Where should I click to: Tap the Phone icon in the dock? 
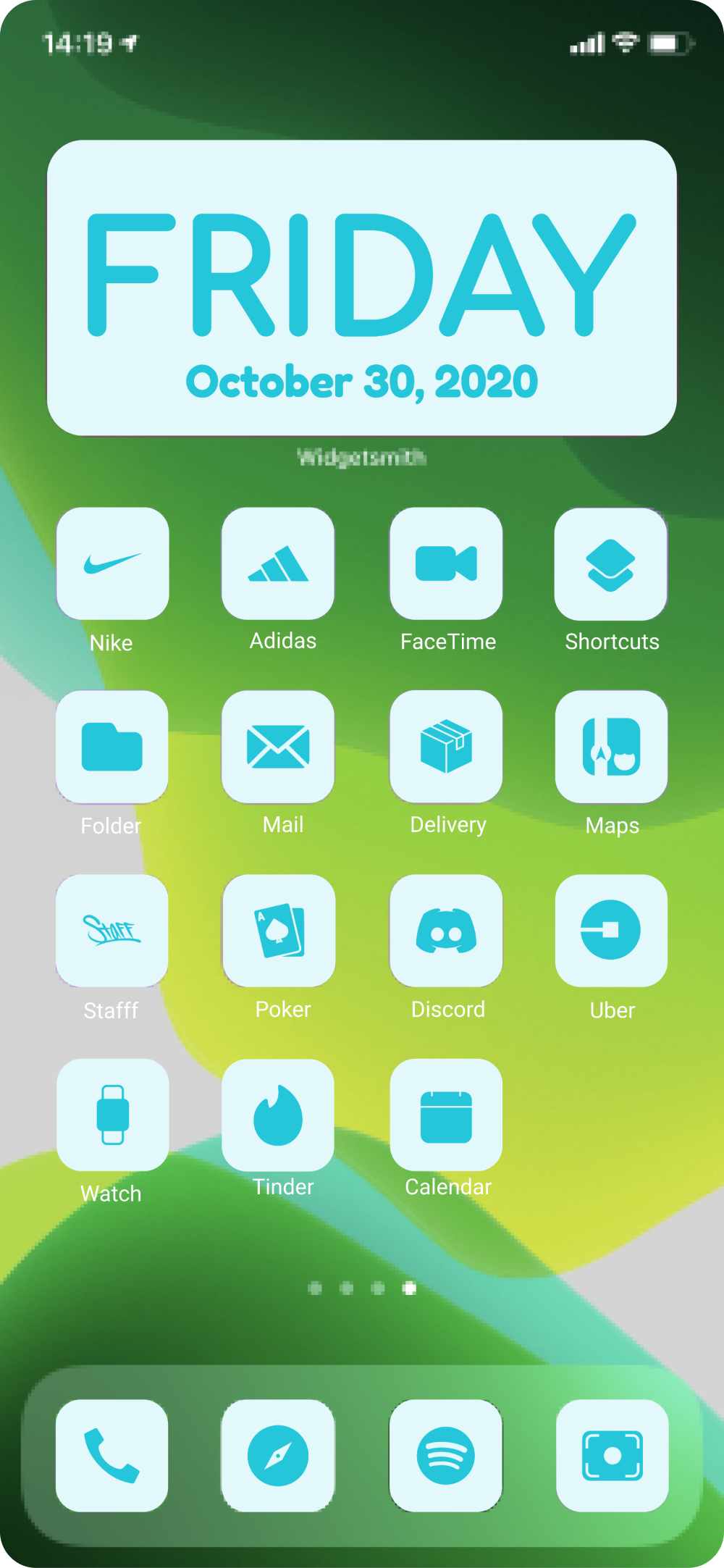coord(112,1455)
